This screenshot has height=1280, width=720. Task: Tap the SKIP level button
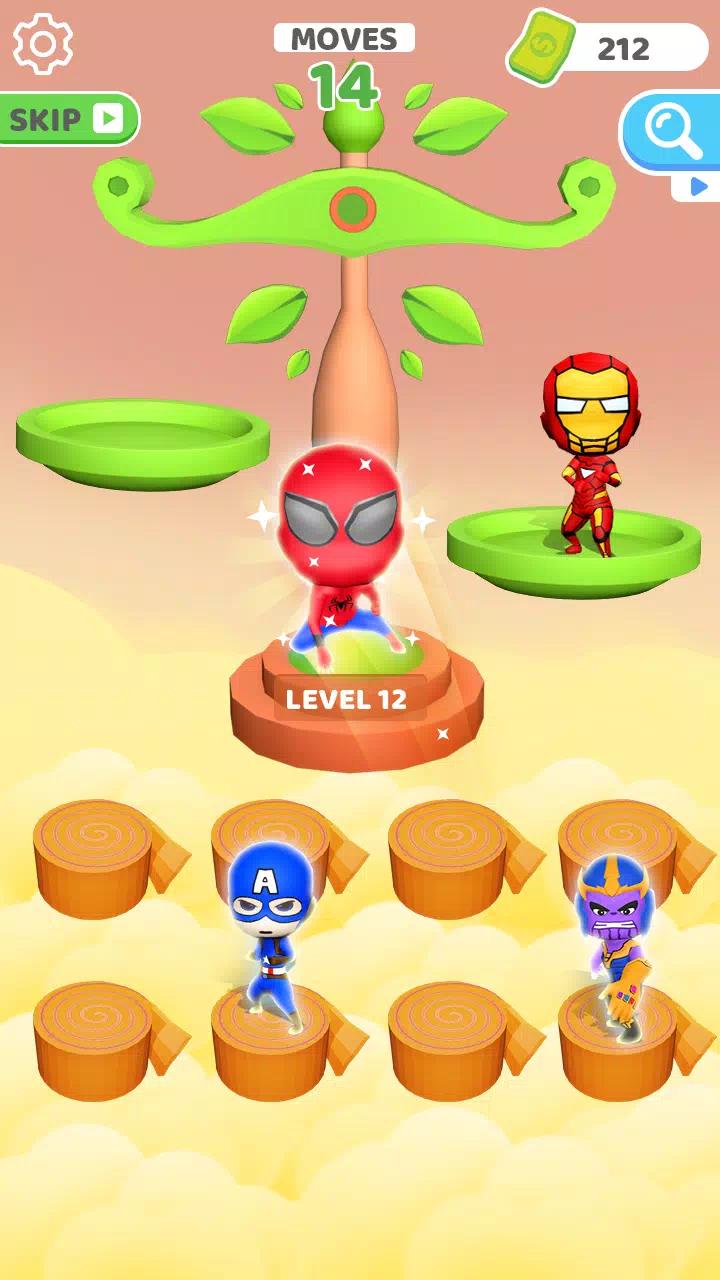click(68, 119)
